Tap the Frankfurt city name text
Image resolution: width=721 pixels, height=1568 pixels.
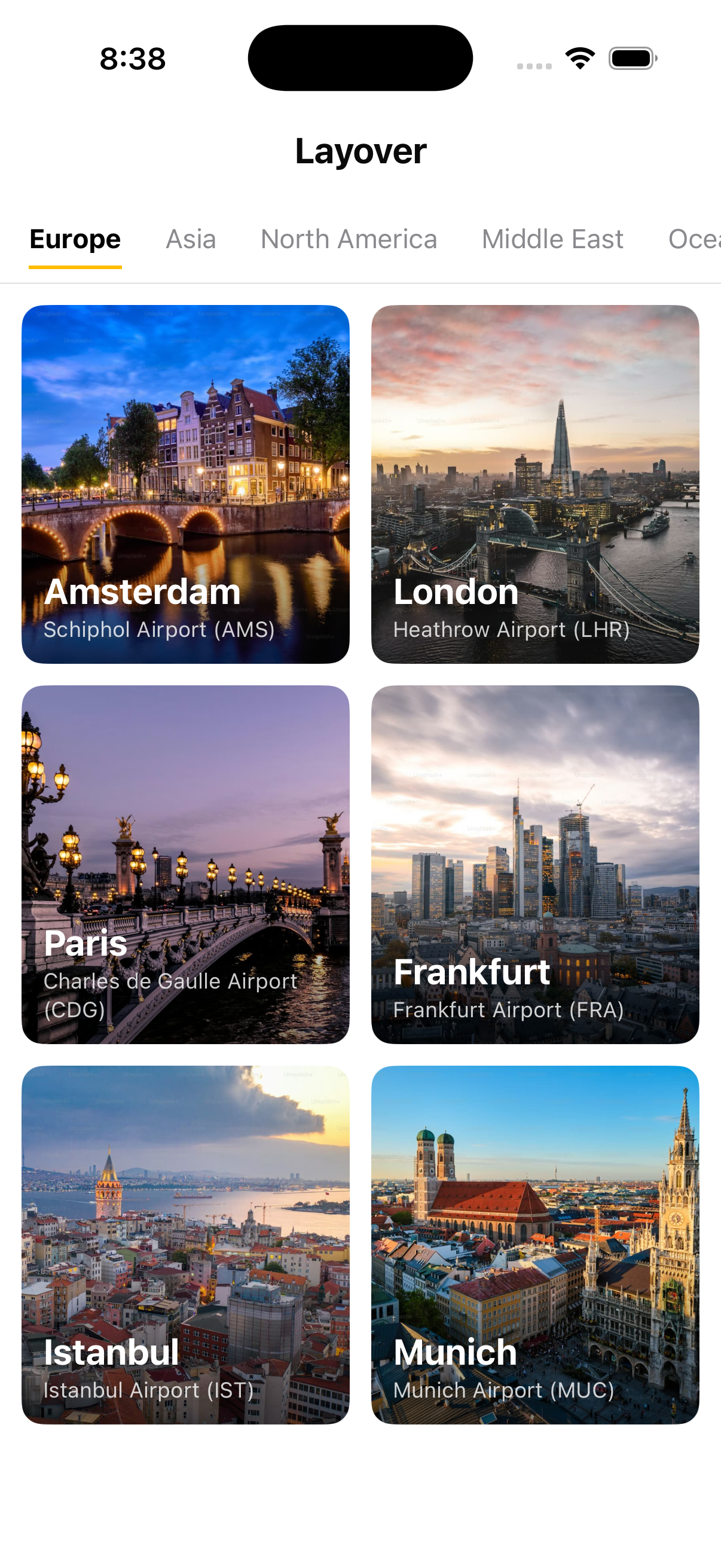(473, 970)
